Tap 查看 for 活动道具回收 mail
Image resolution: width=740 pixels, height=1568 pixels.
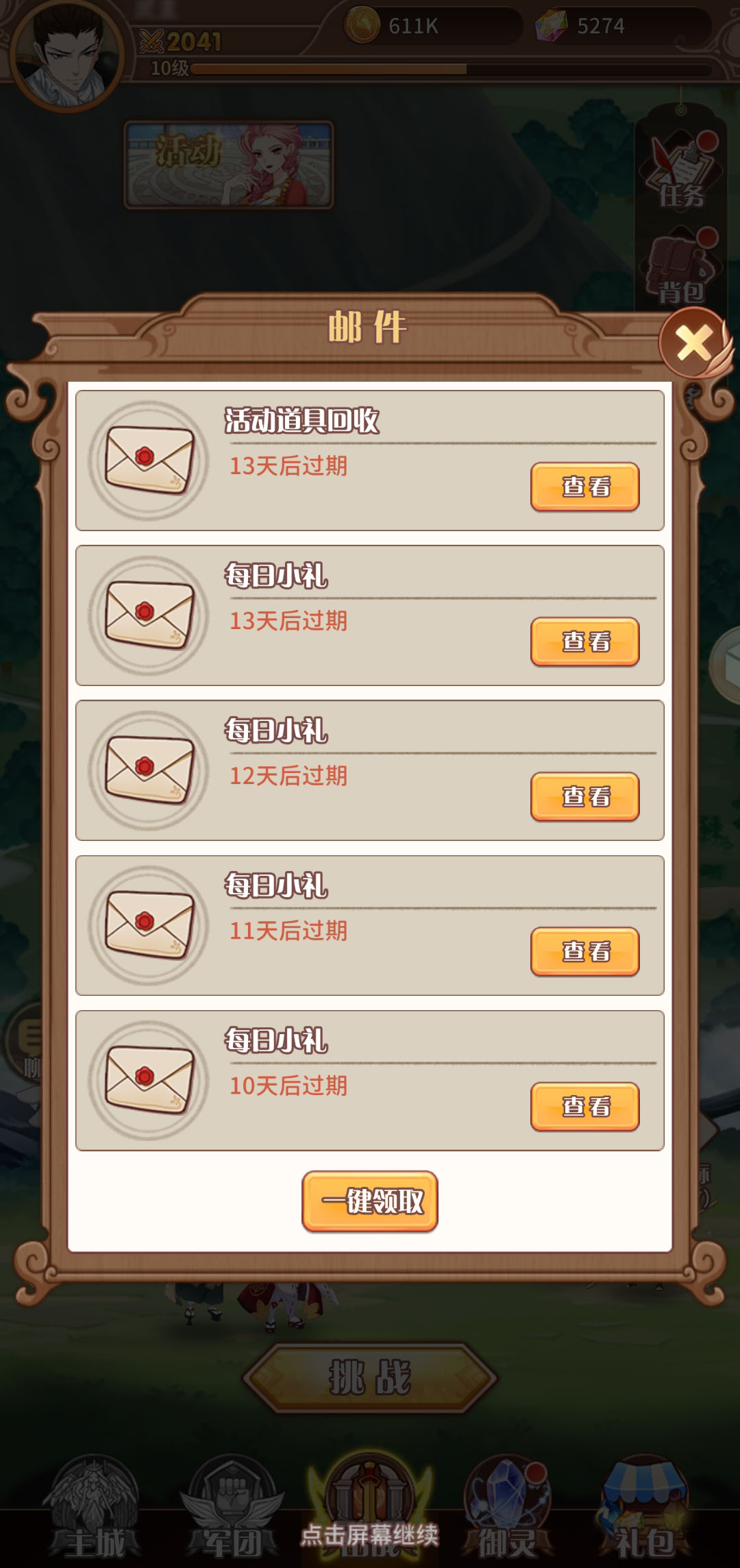[584, 487]
